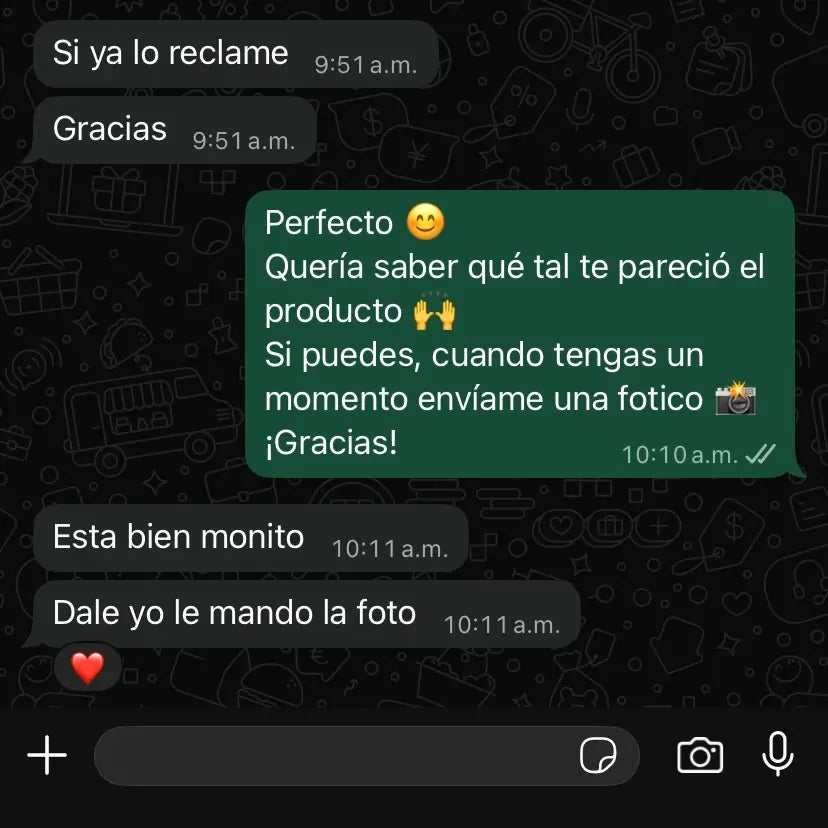Viewport: 828px width, 828px height.
Task: Open the sticker picker
Action: [x=598, y=756]
